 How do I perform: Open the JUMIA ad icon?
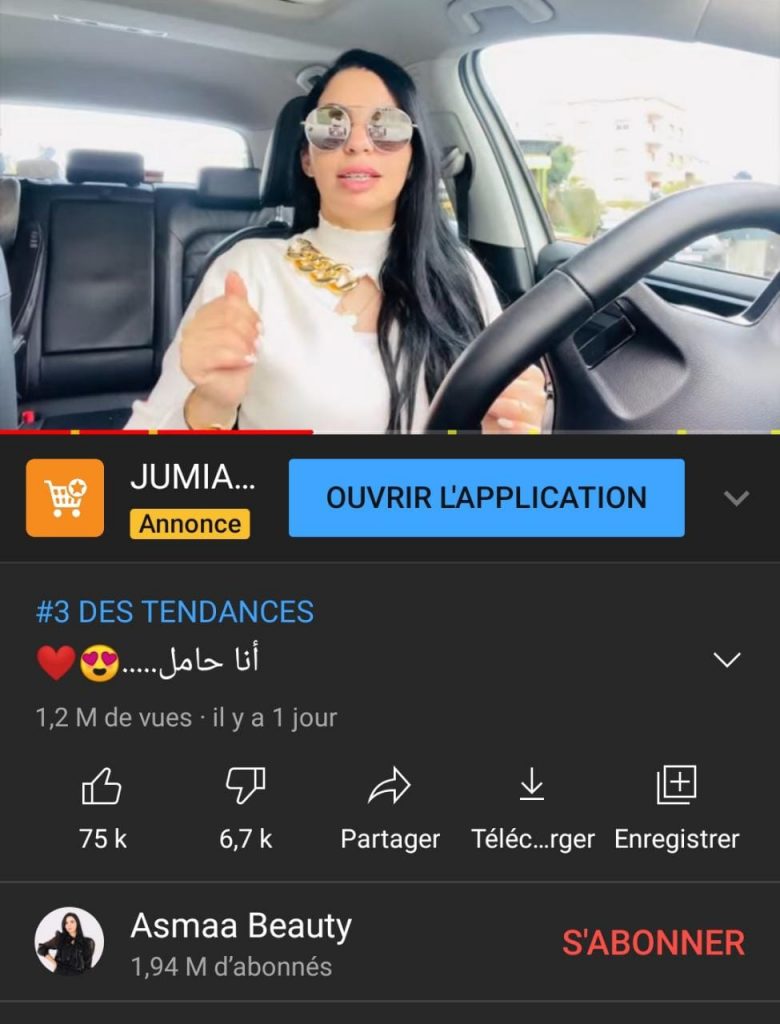65,498
